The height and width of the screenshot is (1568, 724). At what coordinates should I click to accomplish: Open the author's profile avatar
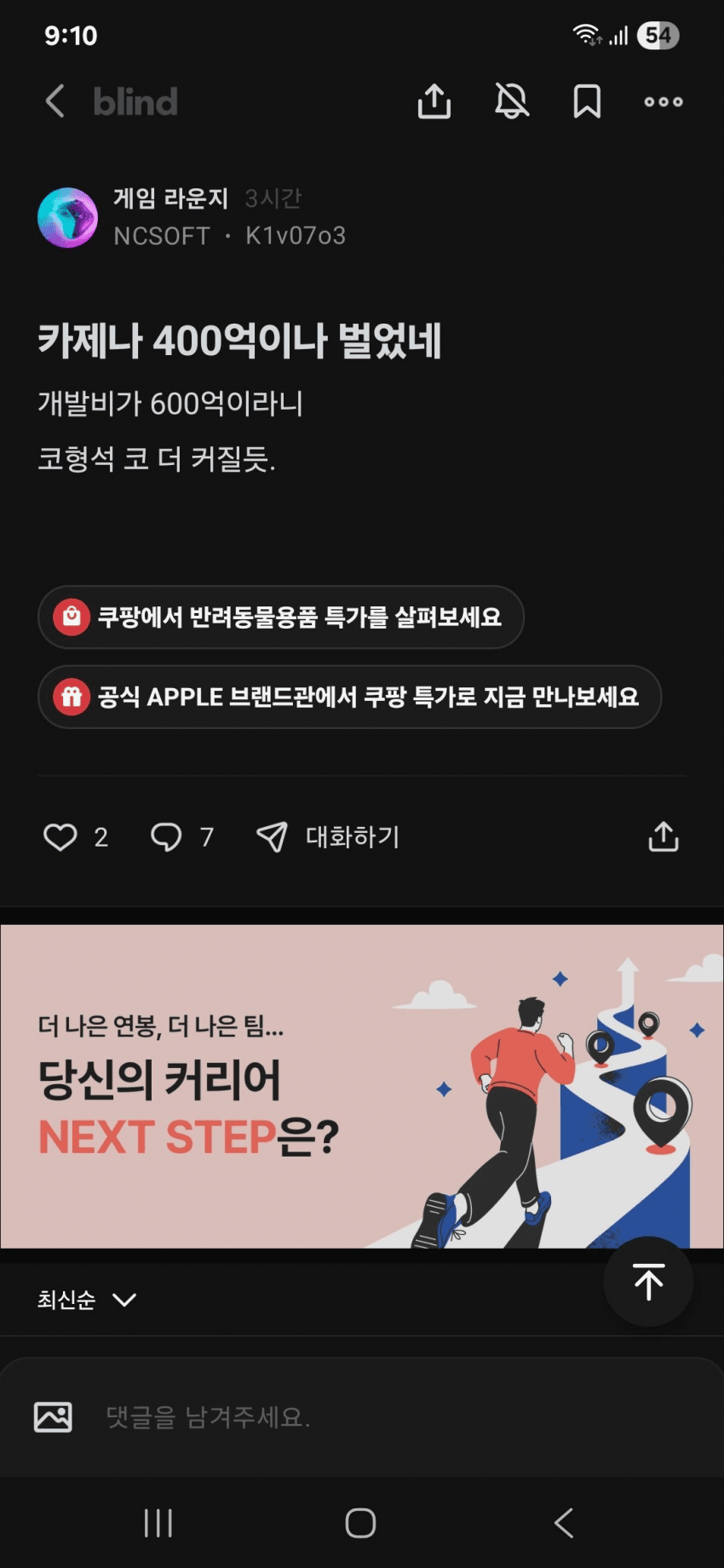67,218
